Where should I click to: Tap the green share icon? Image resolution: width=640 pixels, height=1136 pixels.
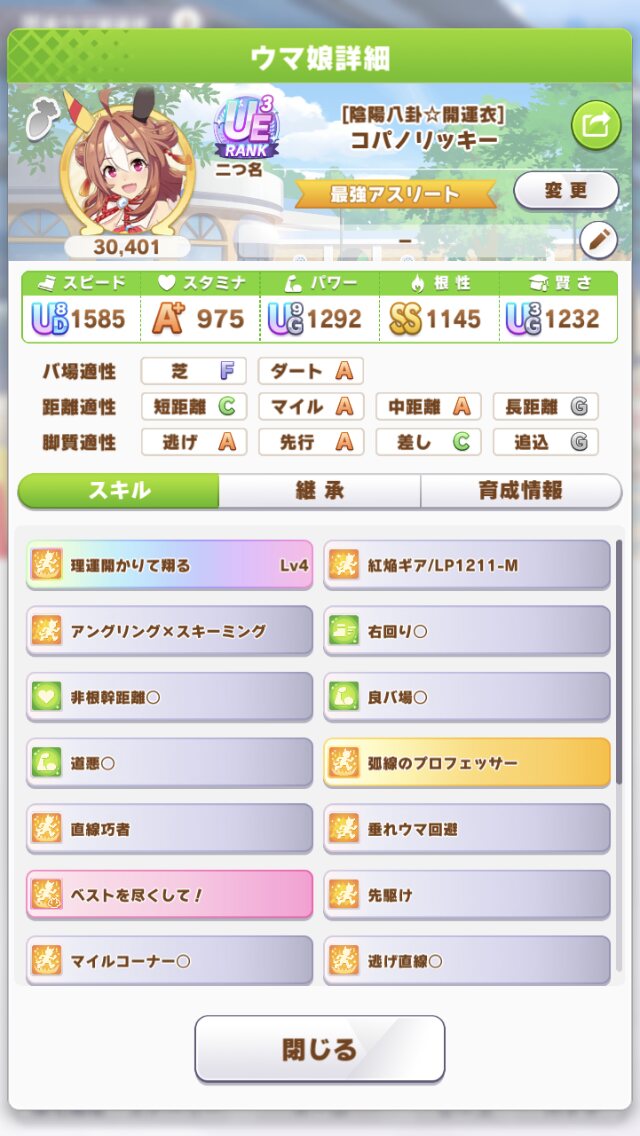pyautogui.click(x=595, y=125)
